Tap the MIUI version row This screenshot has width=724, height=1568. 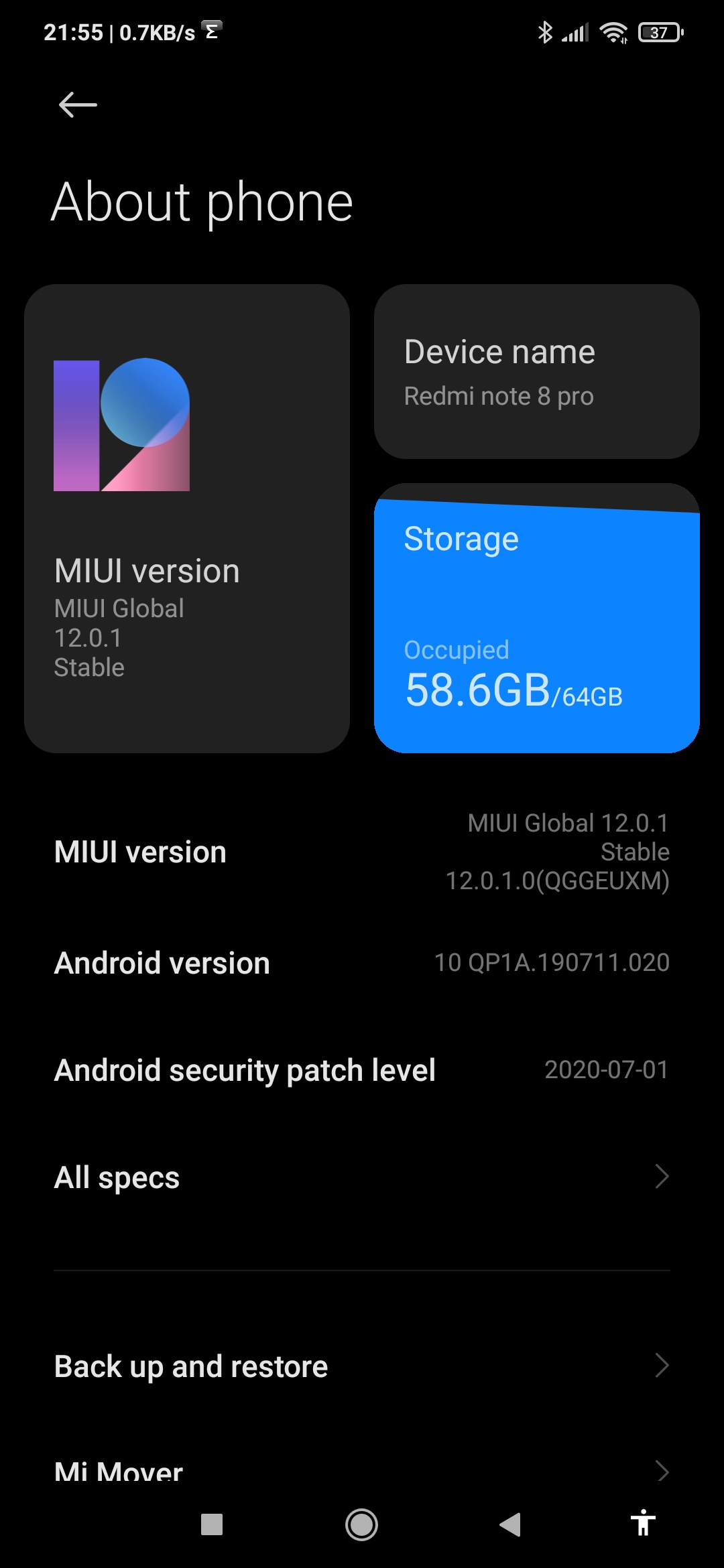click(362, 852)
